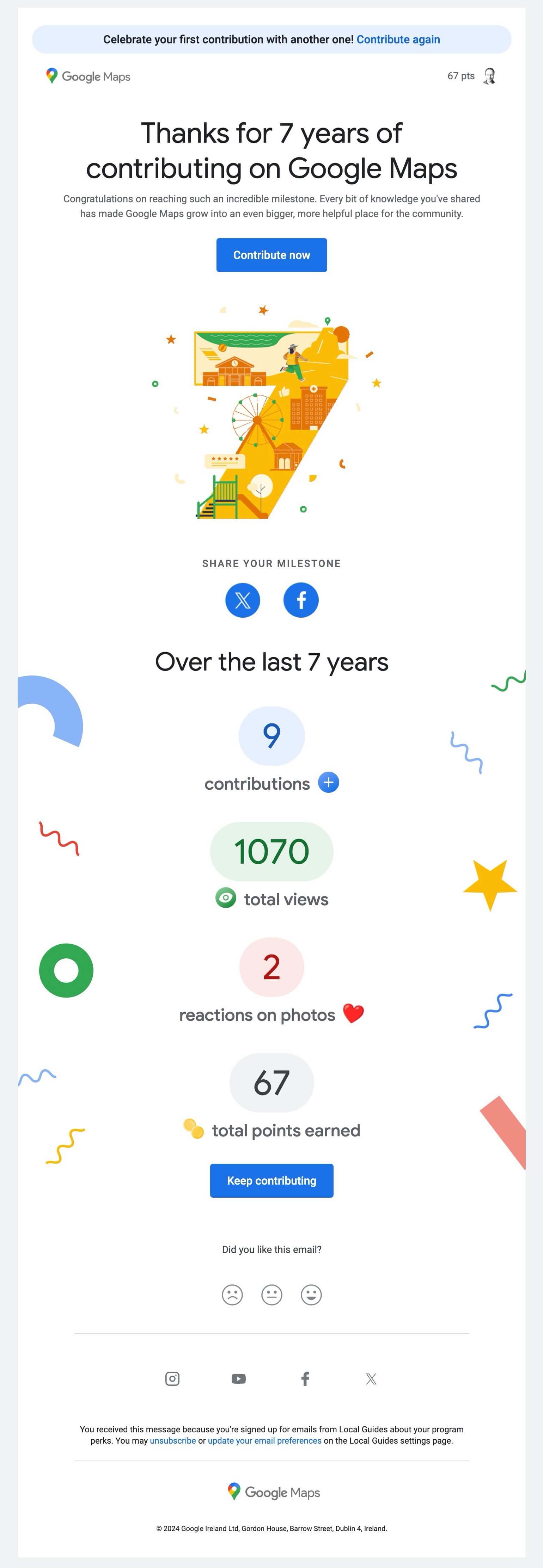Visit the X profile from the footer

click(371, 1378)
